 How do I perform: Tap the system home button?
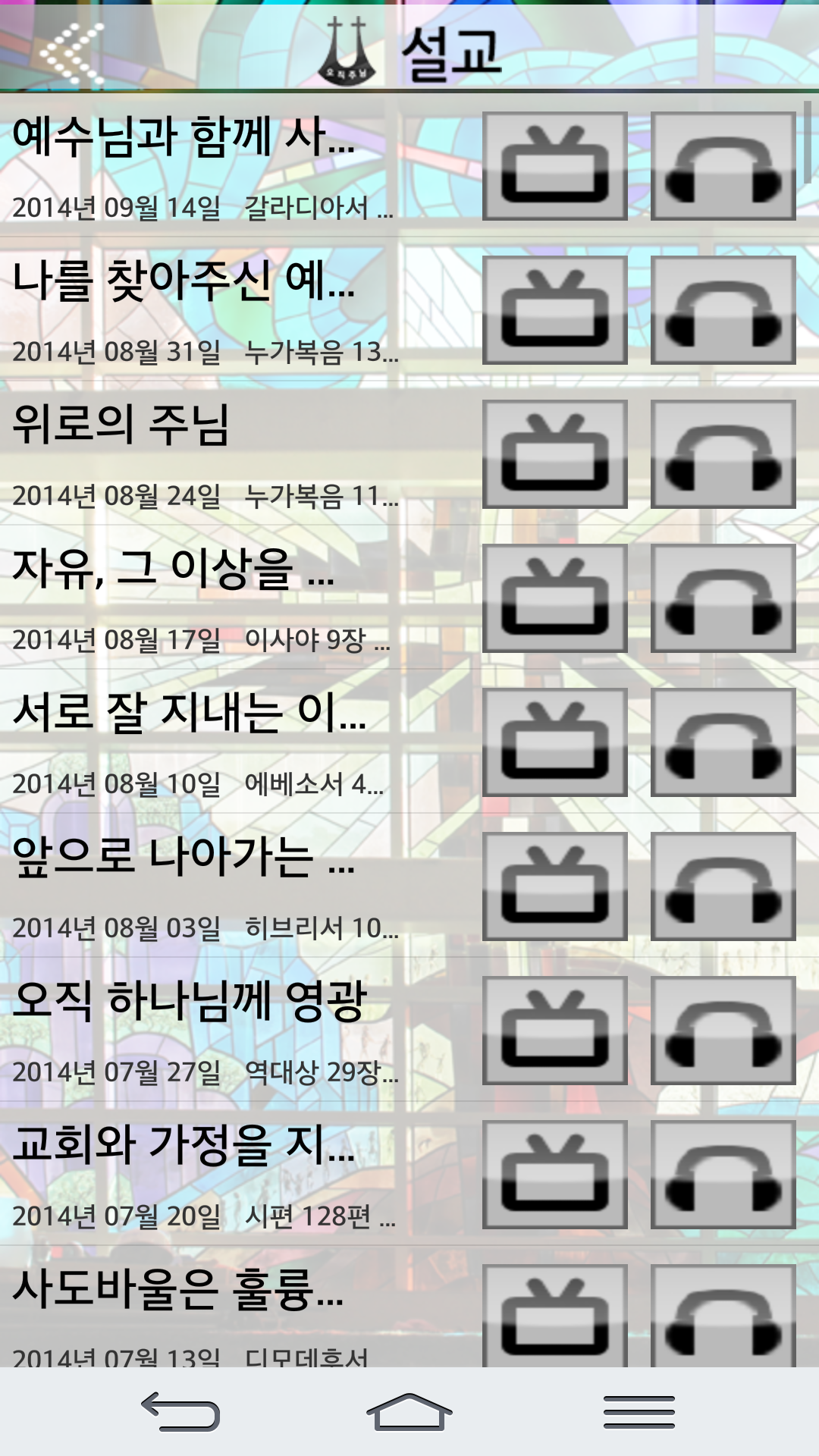click(409, 1412)
